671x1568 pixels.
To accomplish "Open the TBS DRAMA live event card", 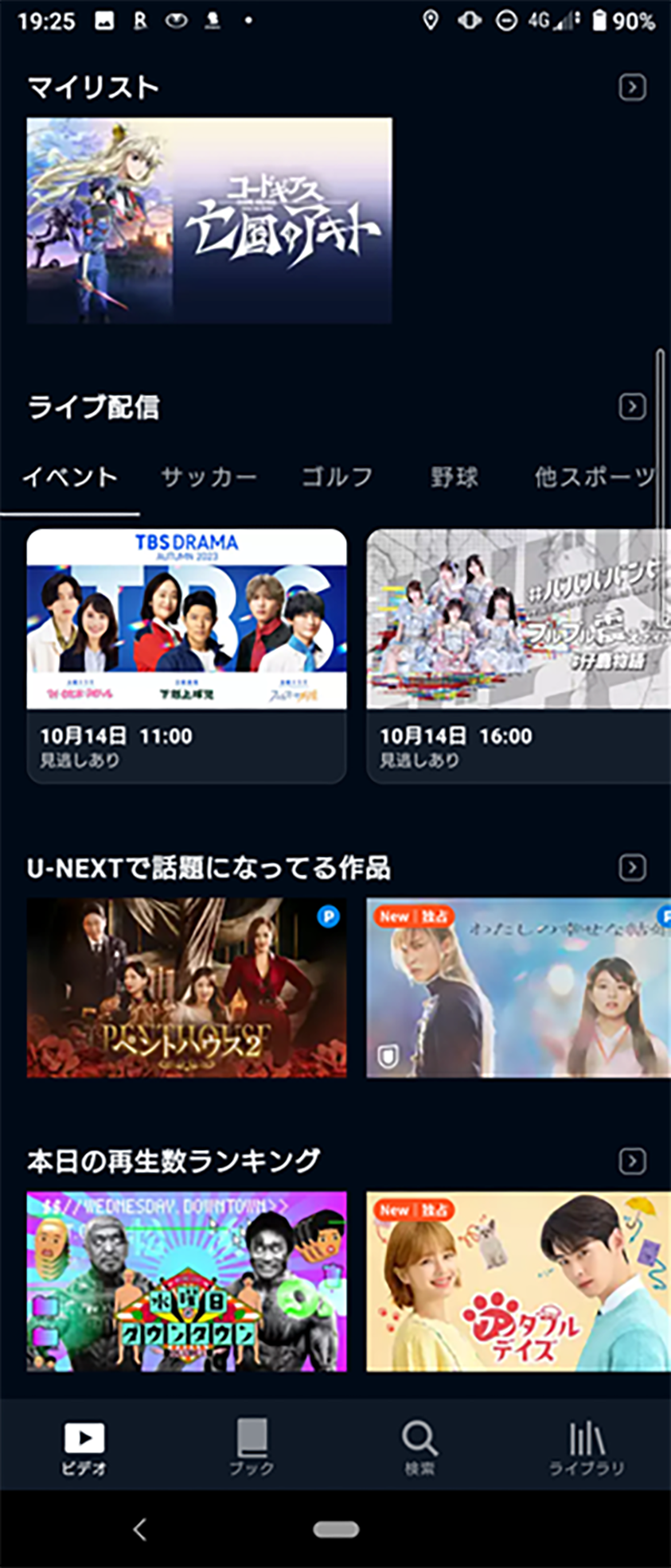I will click(x=187, y=655).
